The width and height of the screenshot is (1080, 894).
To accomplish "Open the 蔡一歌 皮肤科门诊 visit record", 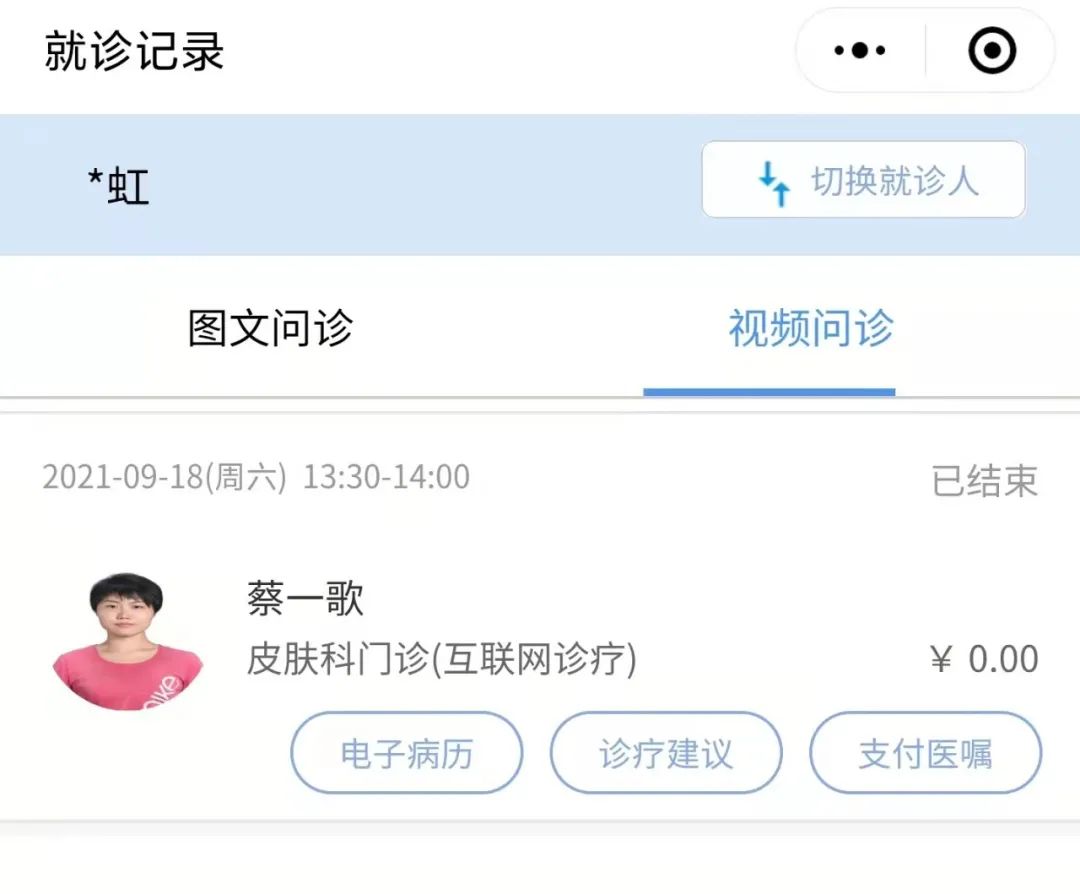I will click(540, 630).
